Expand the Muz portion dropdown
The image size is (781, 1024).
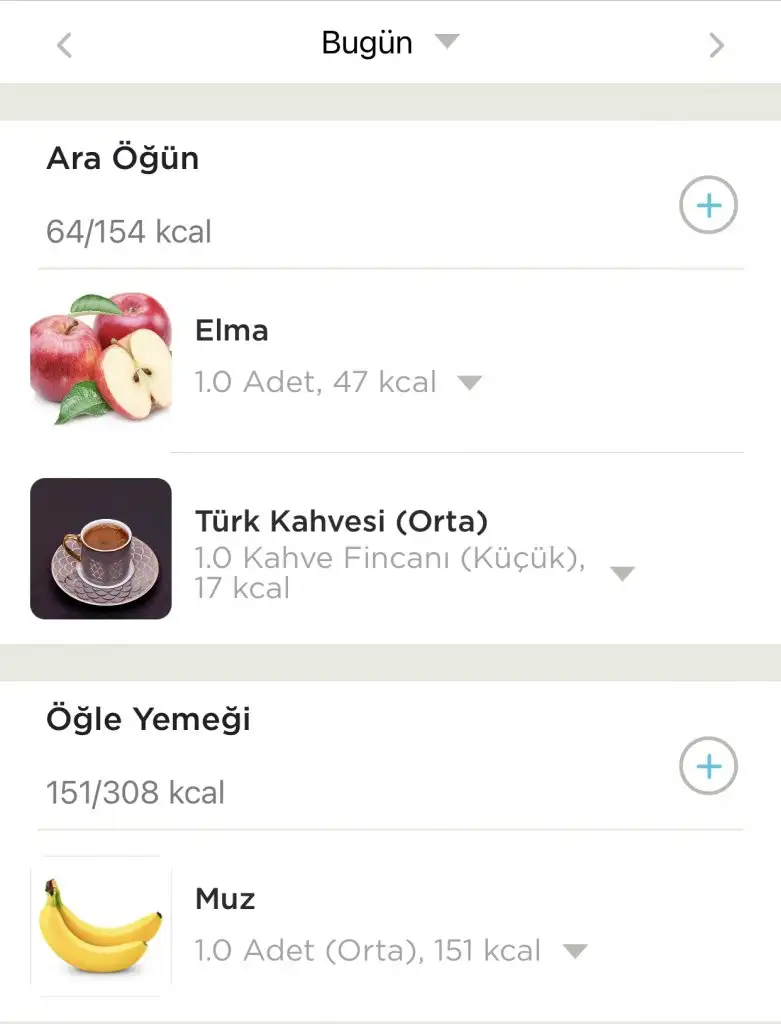coord(574,950)
